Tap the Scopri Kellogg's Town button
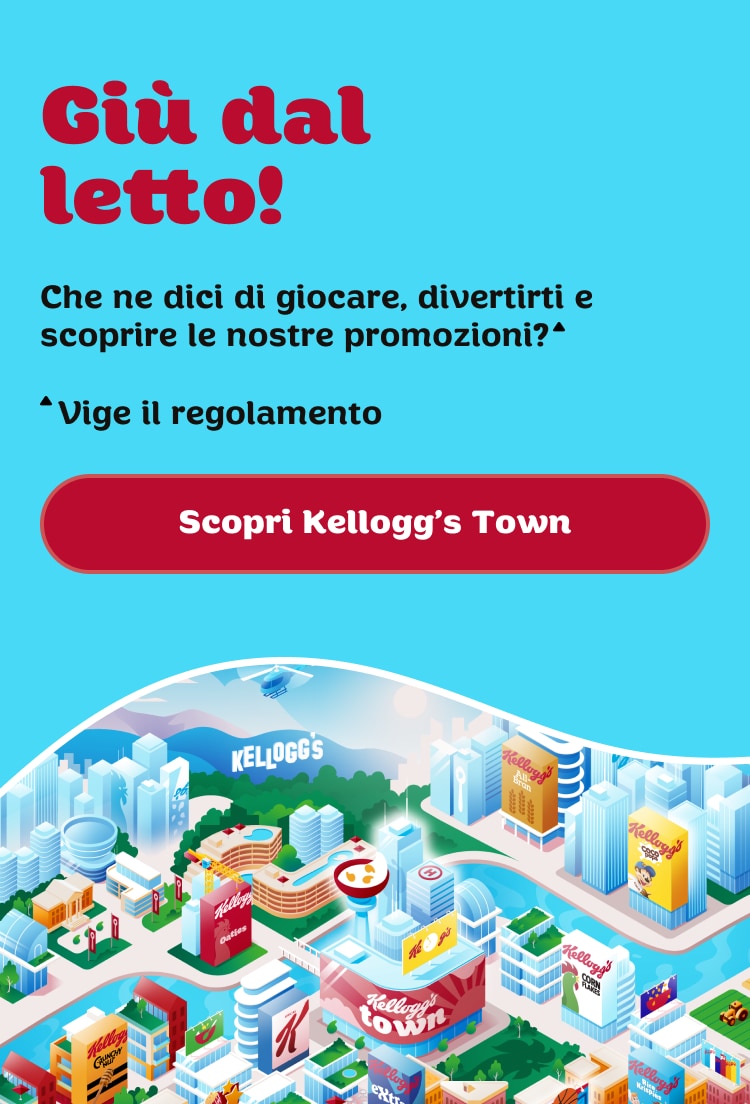 [375, 523]
